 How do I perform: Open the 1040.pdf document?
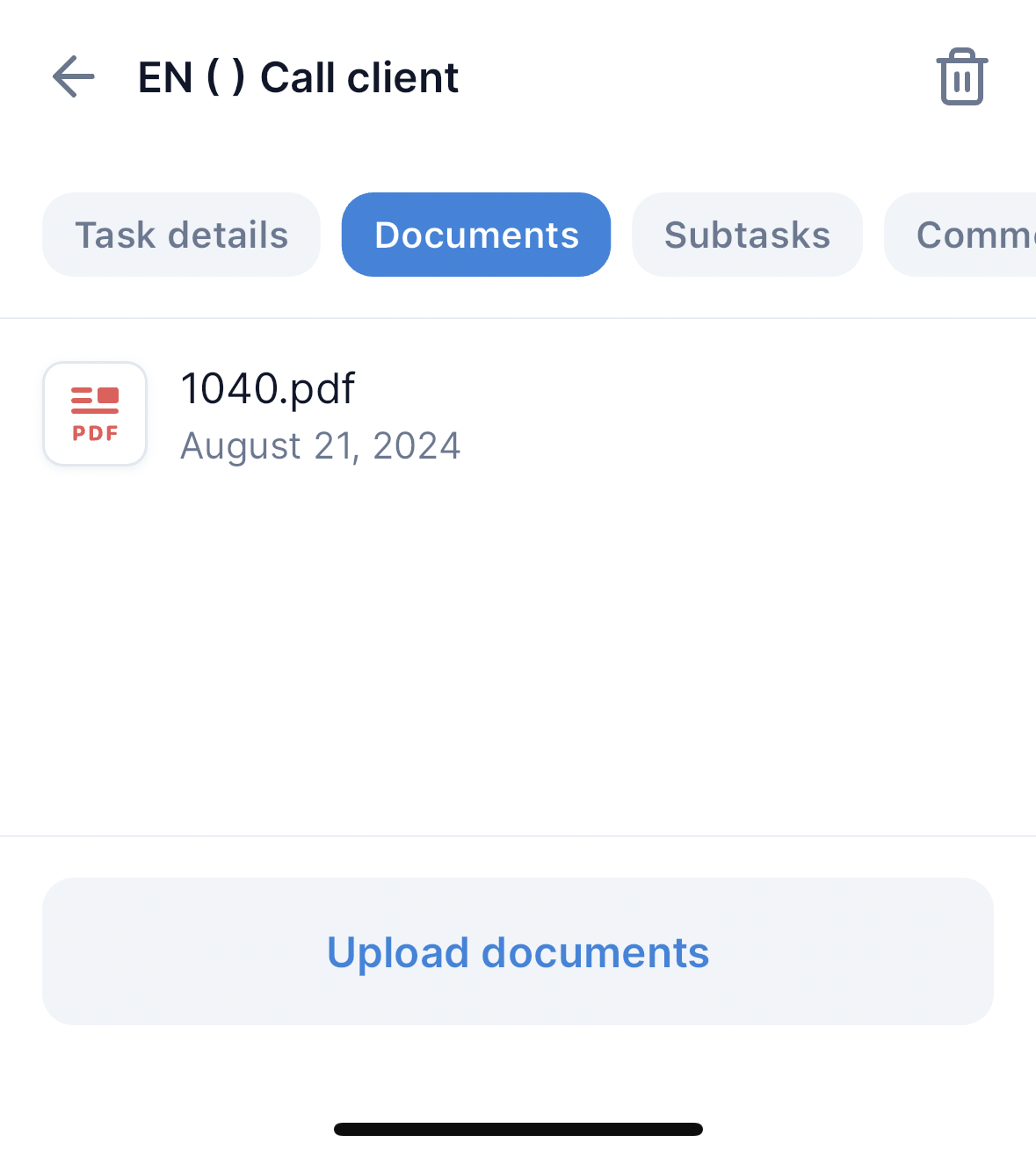267,413
